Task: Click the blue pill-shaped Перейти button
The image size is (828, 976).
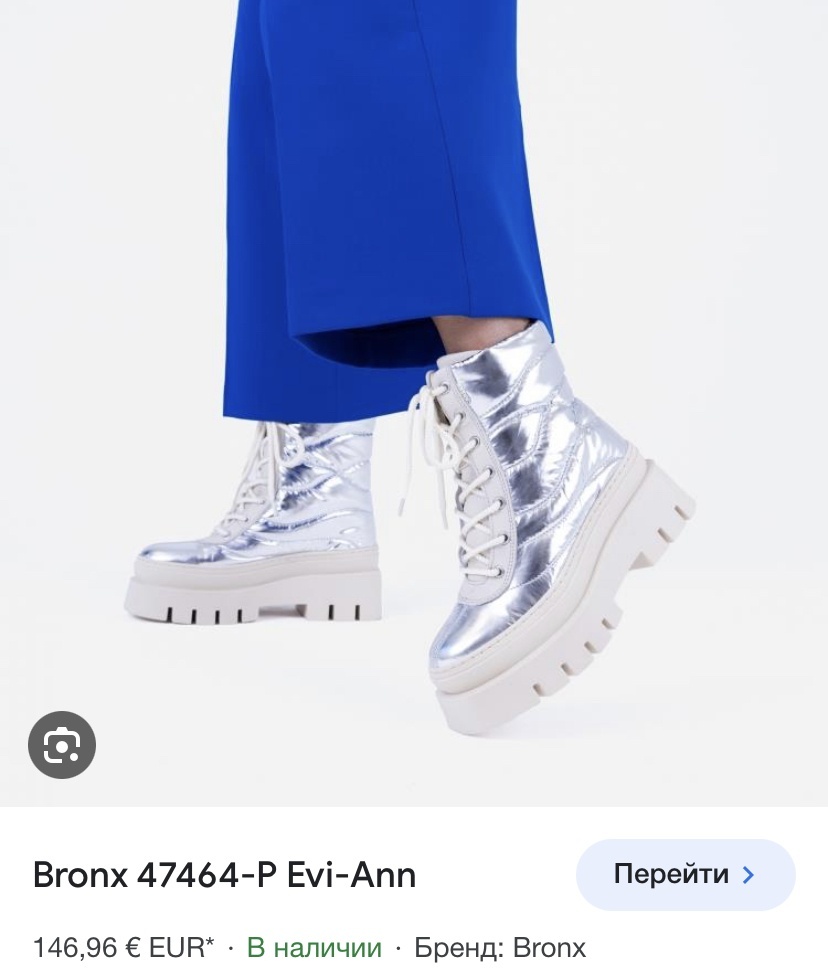Action: pos(685,874)
